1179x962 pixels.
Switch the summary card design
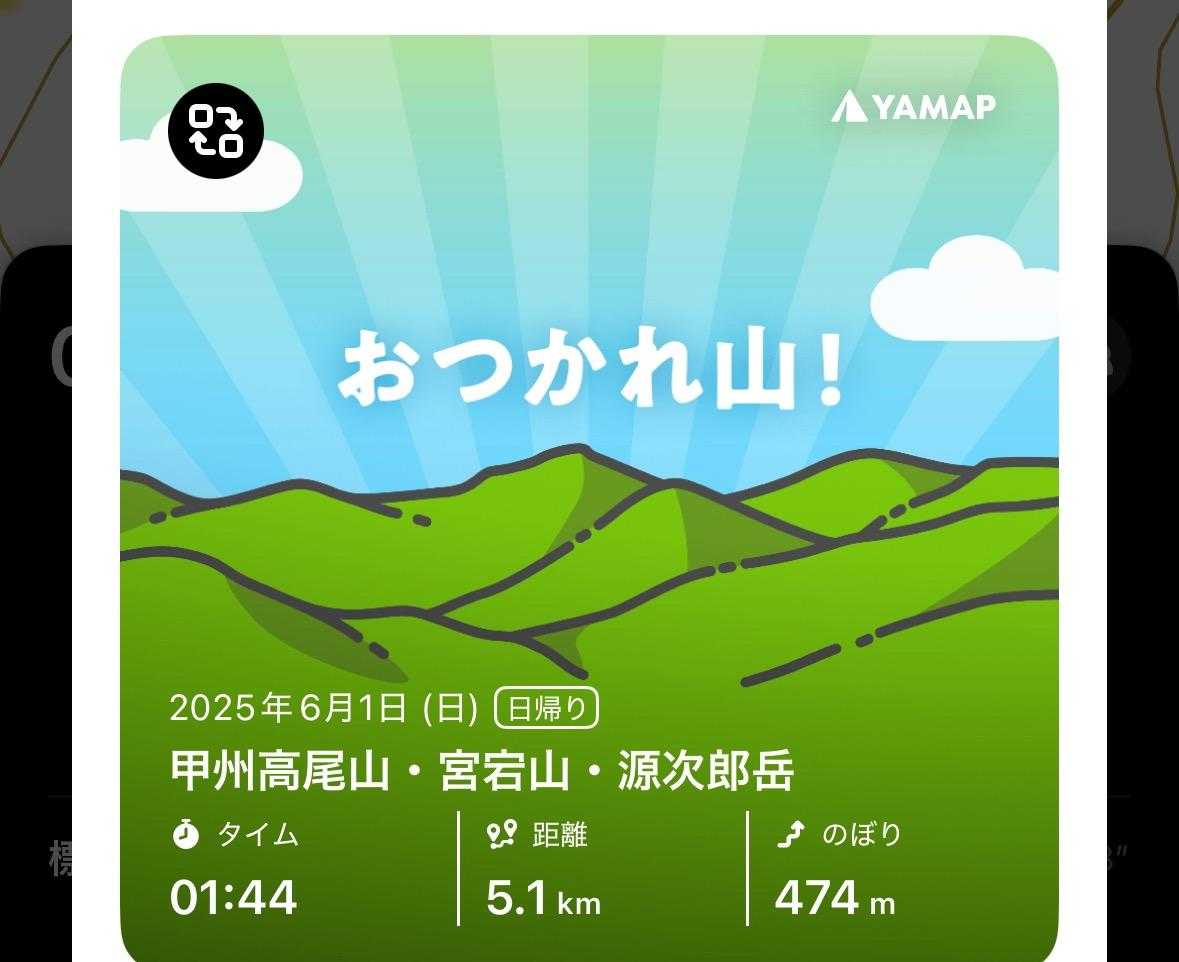point(216,131)
